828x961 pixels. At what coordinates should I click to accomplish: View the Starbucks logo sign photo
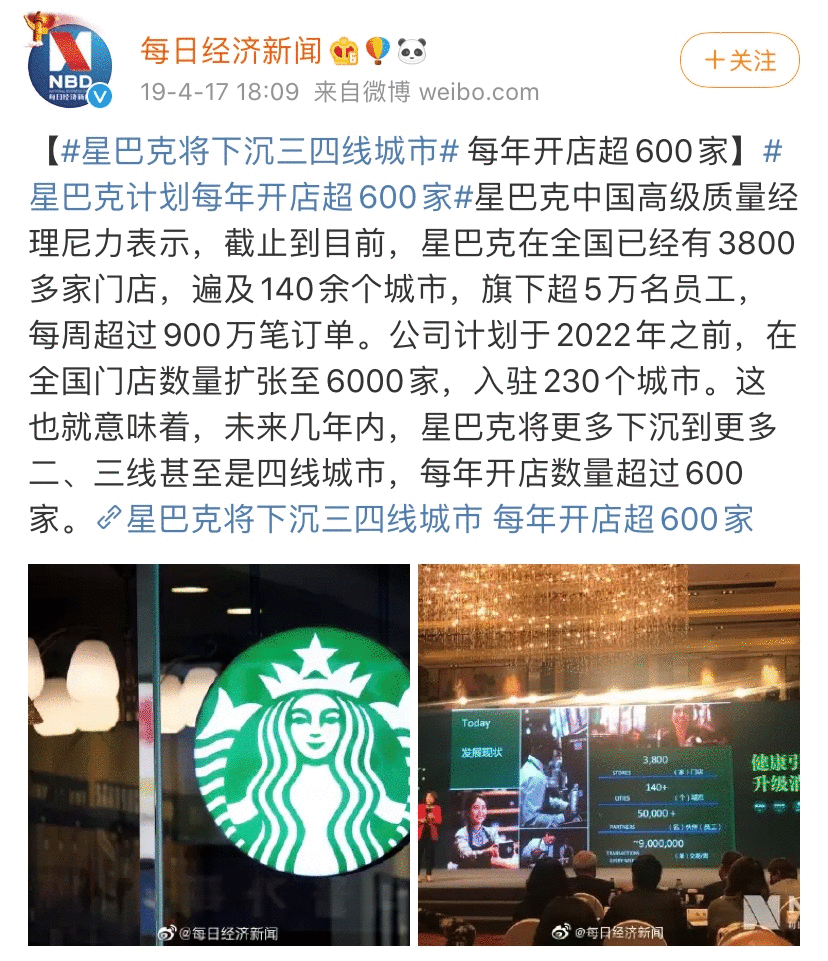coord(219,754)
